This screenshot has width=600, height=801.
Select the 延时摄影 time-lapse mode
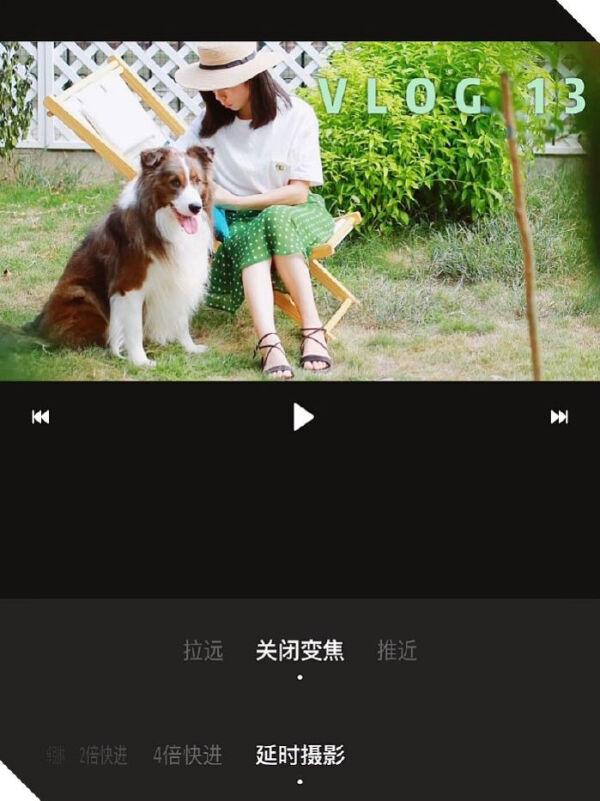300,756
